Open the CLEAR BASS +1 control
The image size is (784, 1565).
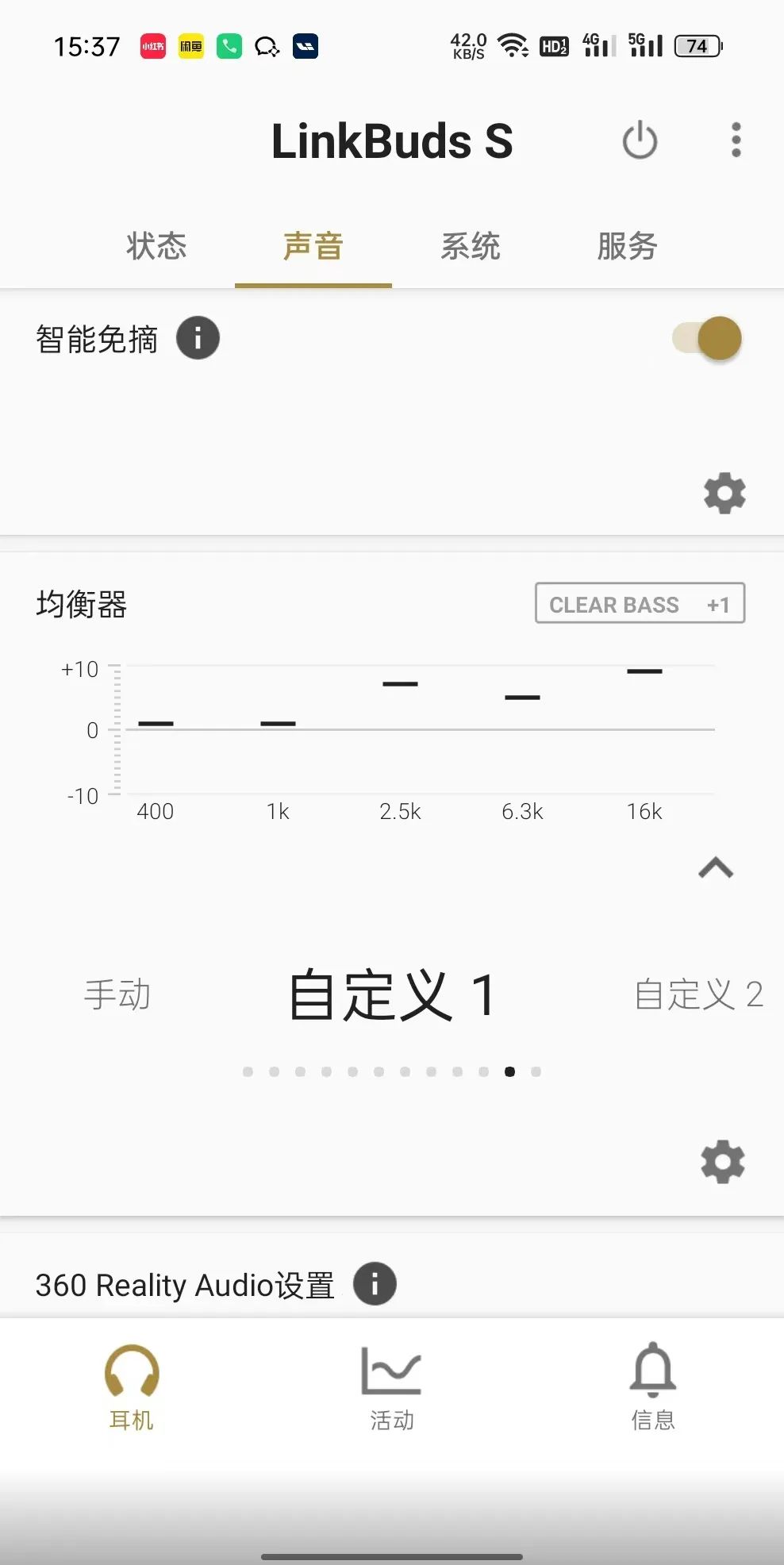[x=640, y=604]
